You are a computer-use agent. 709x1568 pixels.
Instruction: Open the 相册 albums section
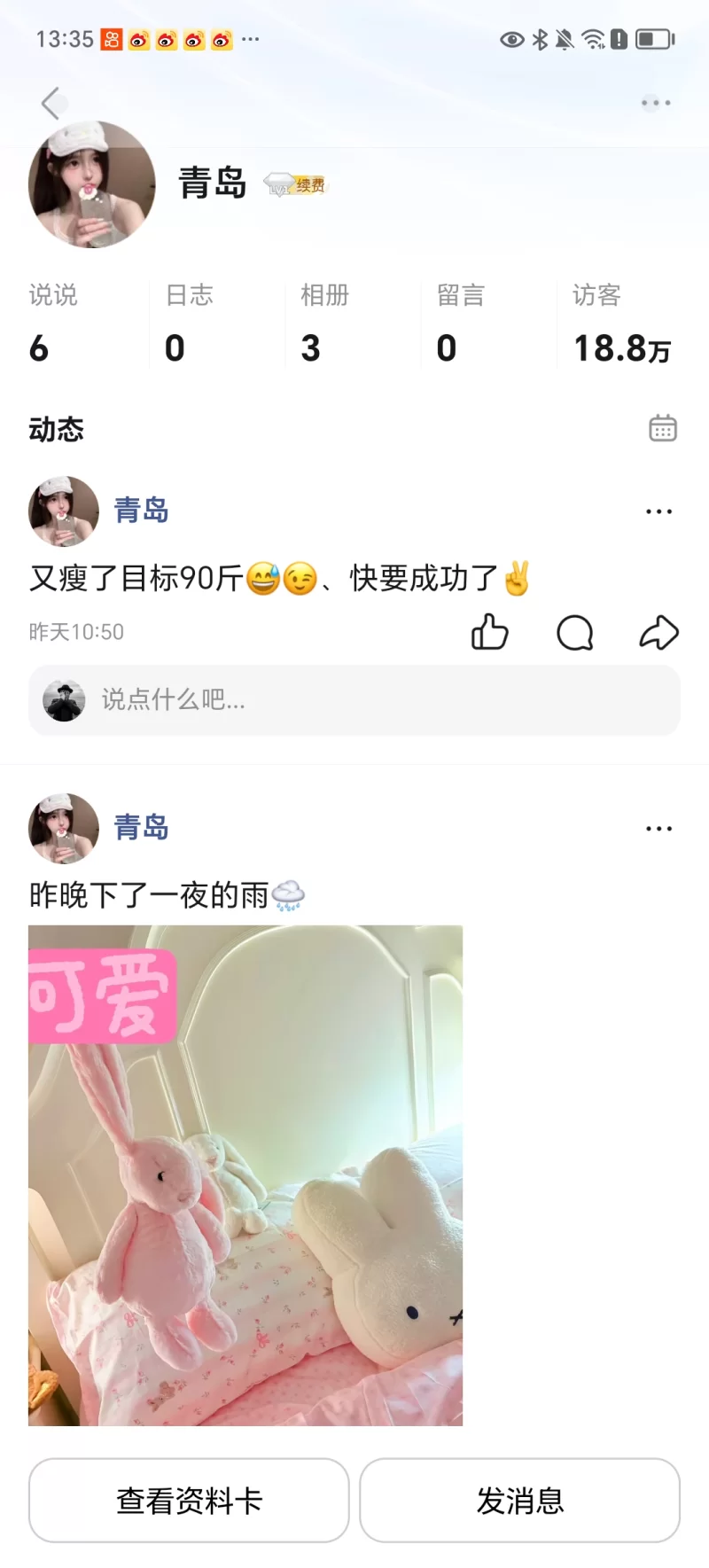click(324, 324)
